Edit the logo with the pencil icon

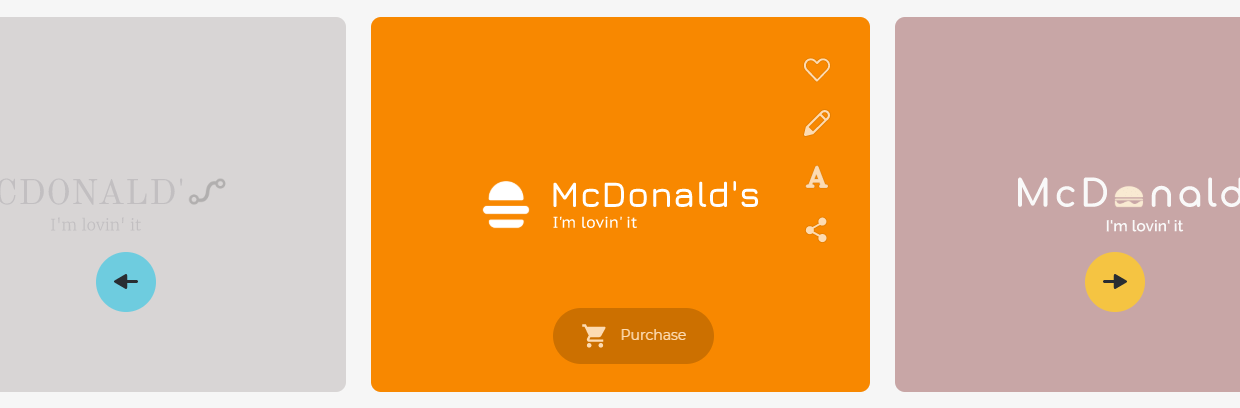click(x=817, y=124)
